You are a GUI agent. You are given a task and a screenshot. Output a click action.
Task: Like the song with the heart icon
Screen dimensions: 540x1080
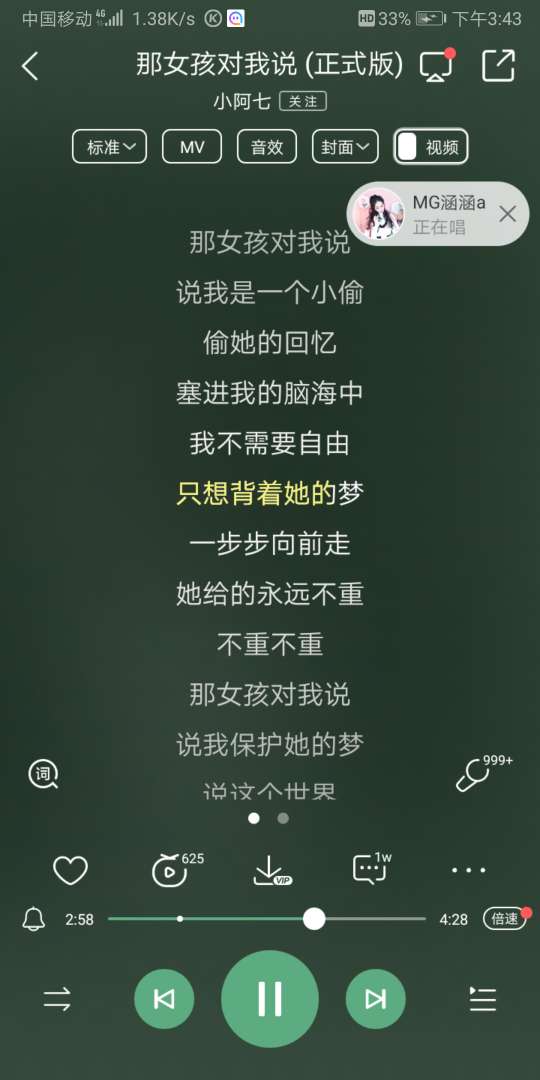click(70, 871)
